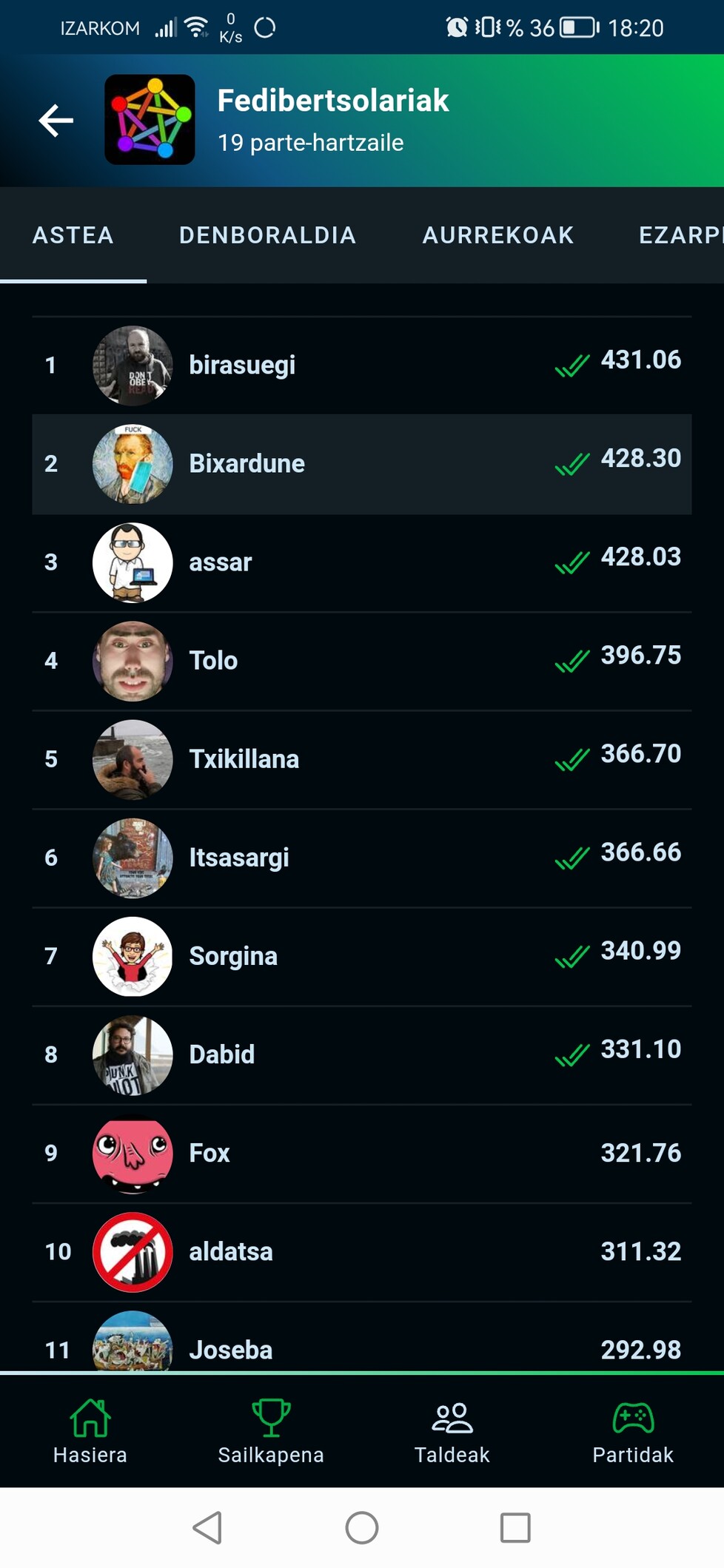View aldatsa's ranking entry
This screenshot has width=724, height=1568.
361,1251
